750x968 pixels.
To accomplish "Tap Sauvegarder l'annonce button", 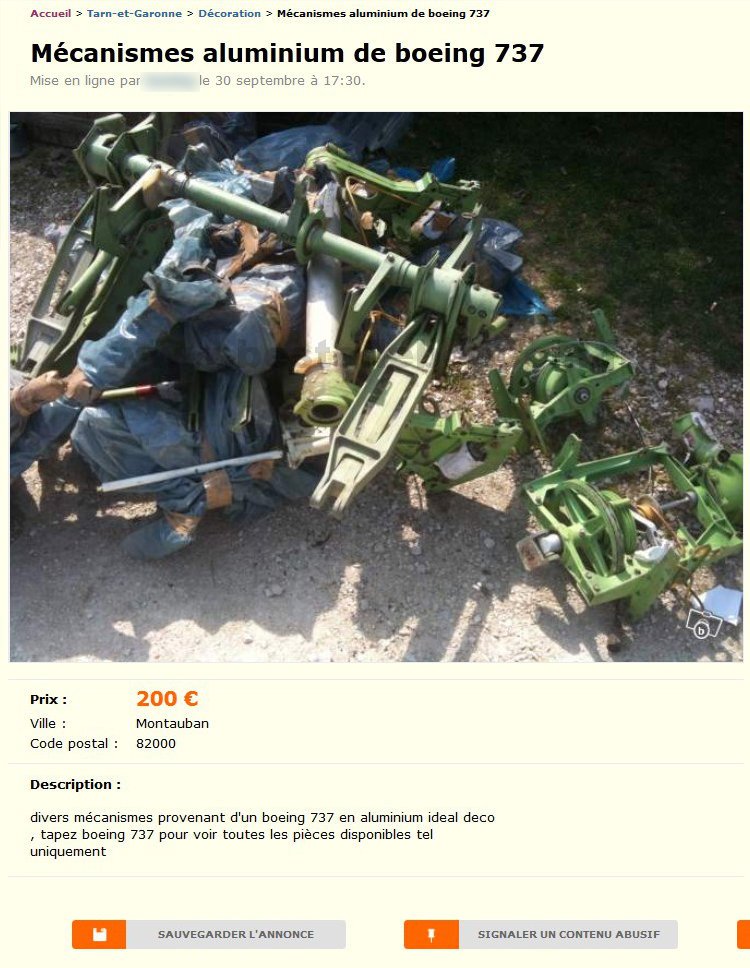I will [209, 934].
